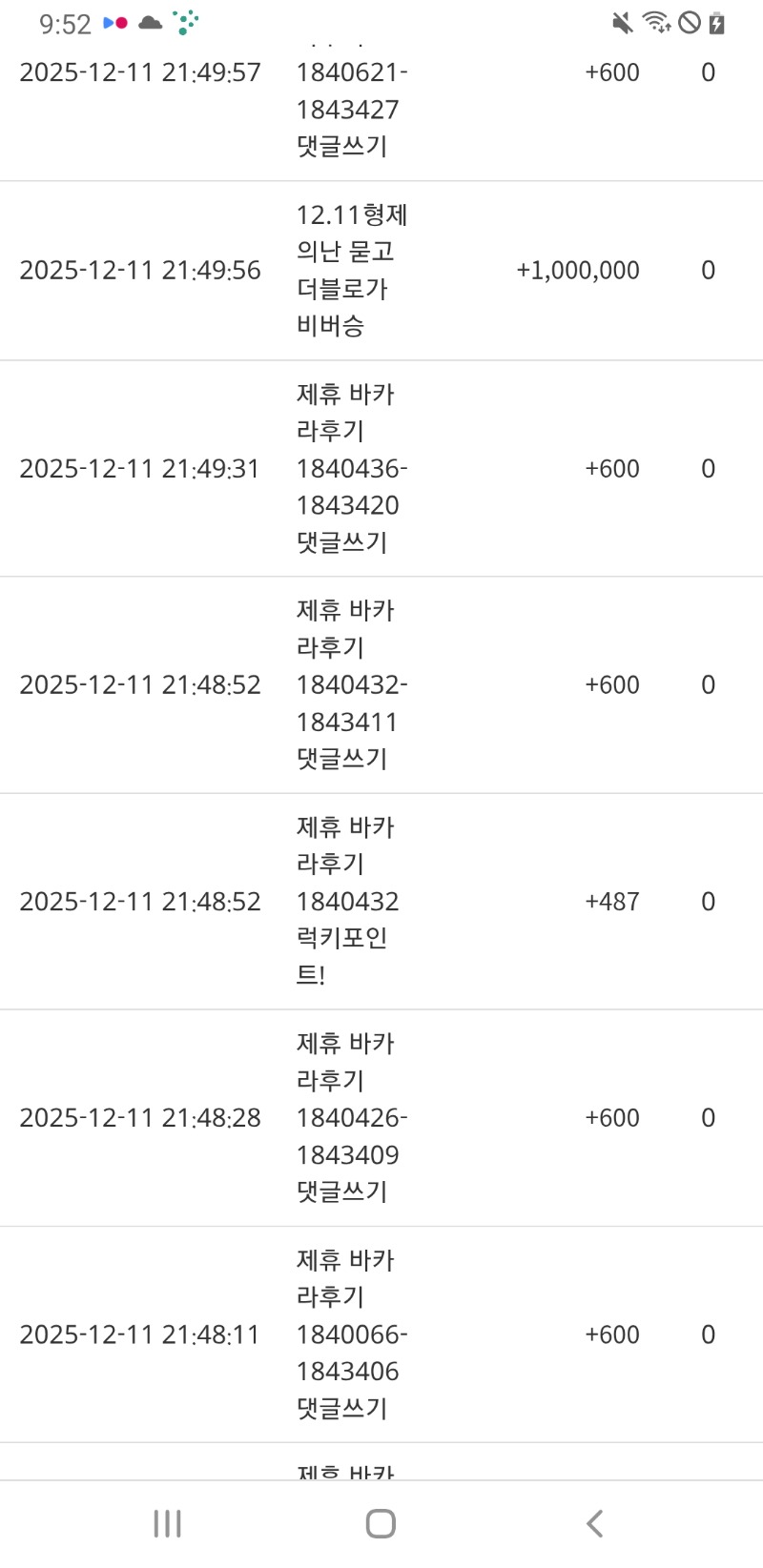The height and width of the screenshot is (1568, 763).
Task: Tap the cloud notification icon
Action: pyautogui.click(x=148, y=22)
